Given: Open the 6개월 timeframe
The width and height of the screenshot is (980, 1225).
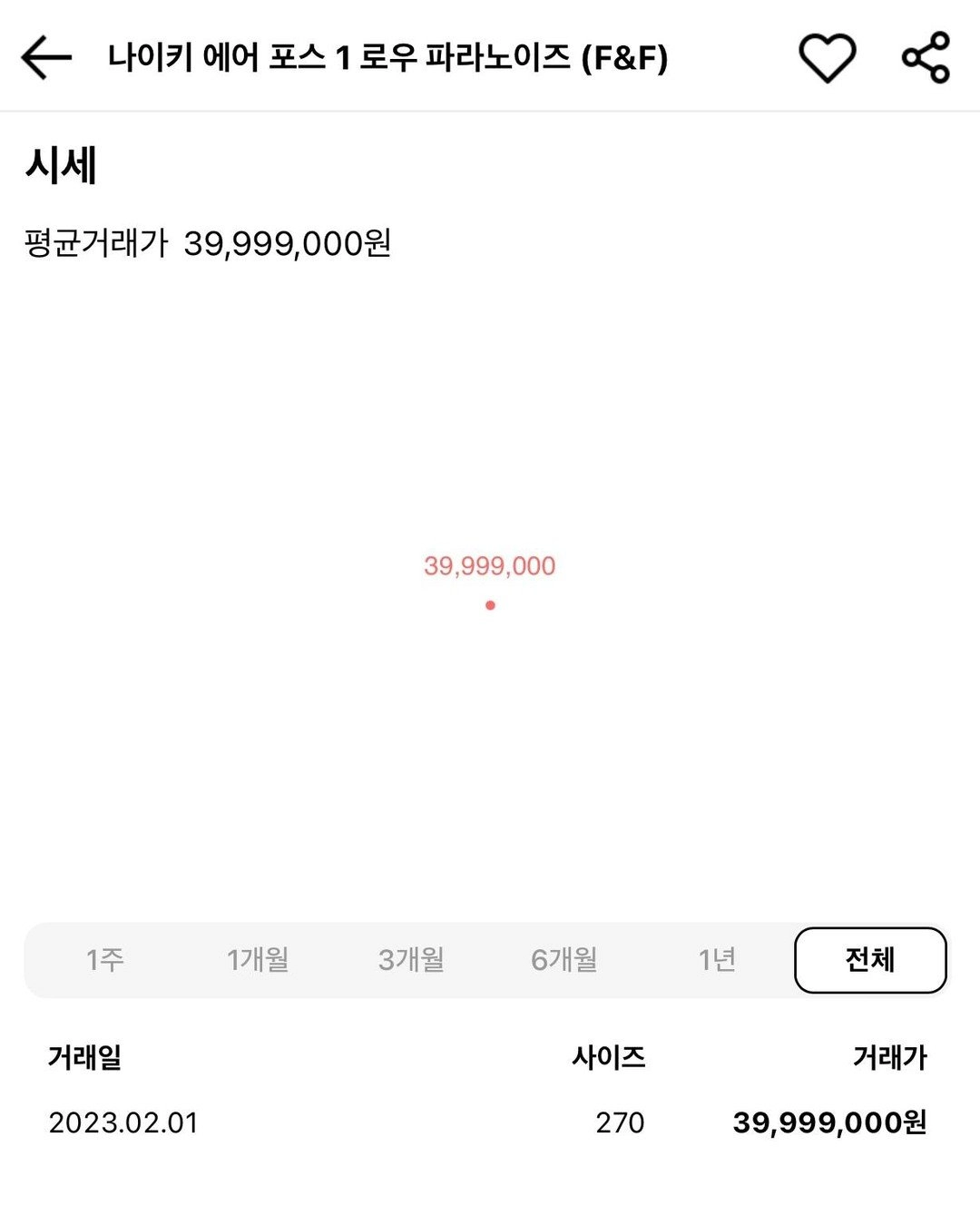Looking at the screenshot, I should coord(563,959).
